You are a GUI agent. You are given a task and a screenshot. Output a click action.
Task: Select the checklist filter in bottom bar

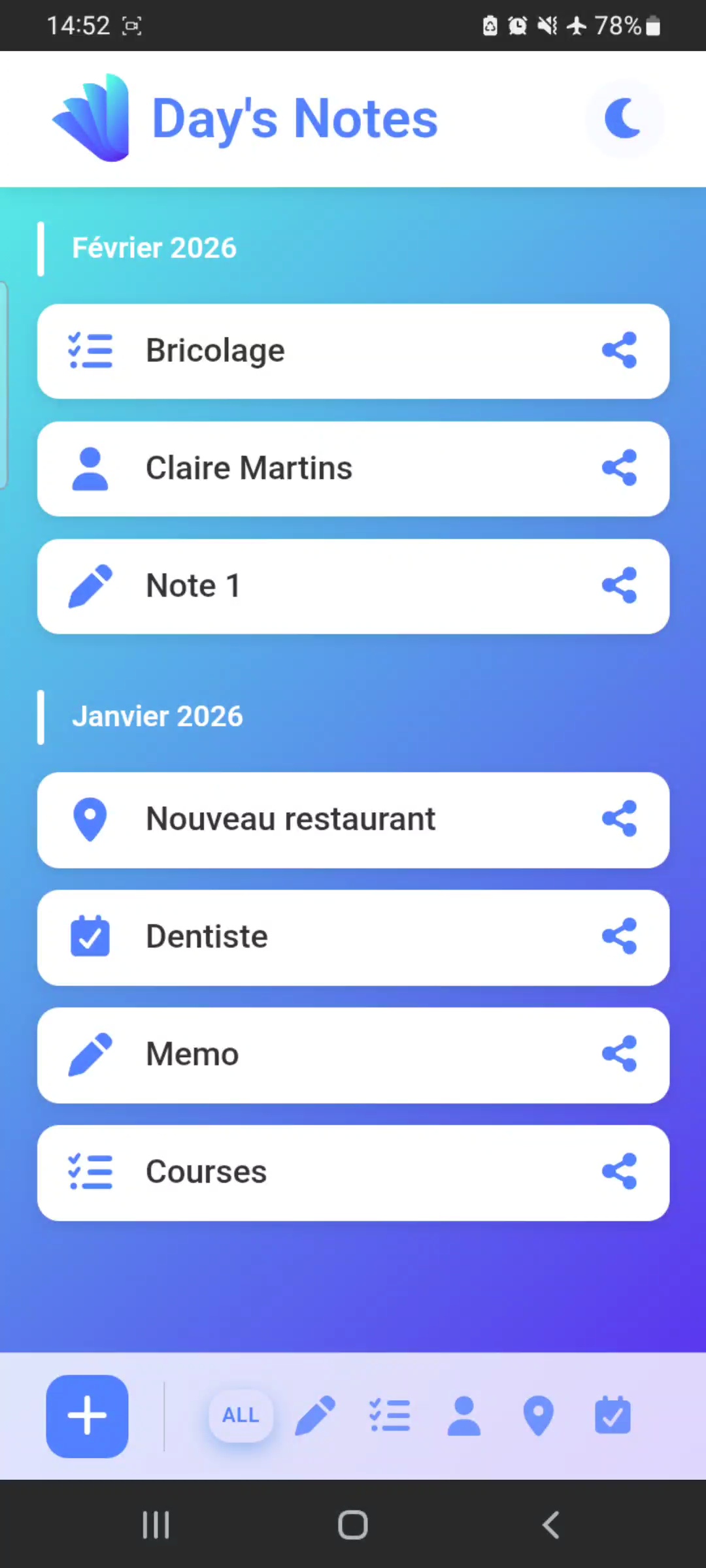coord(390,1414)
